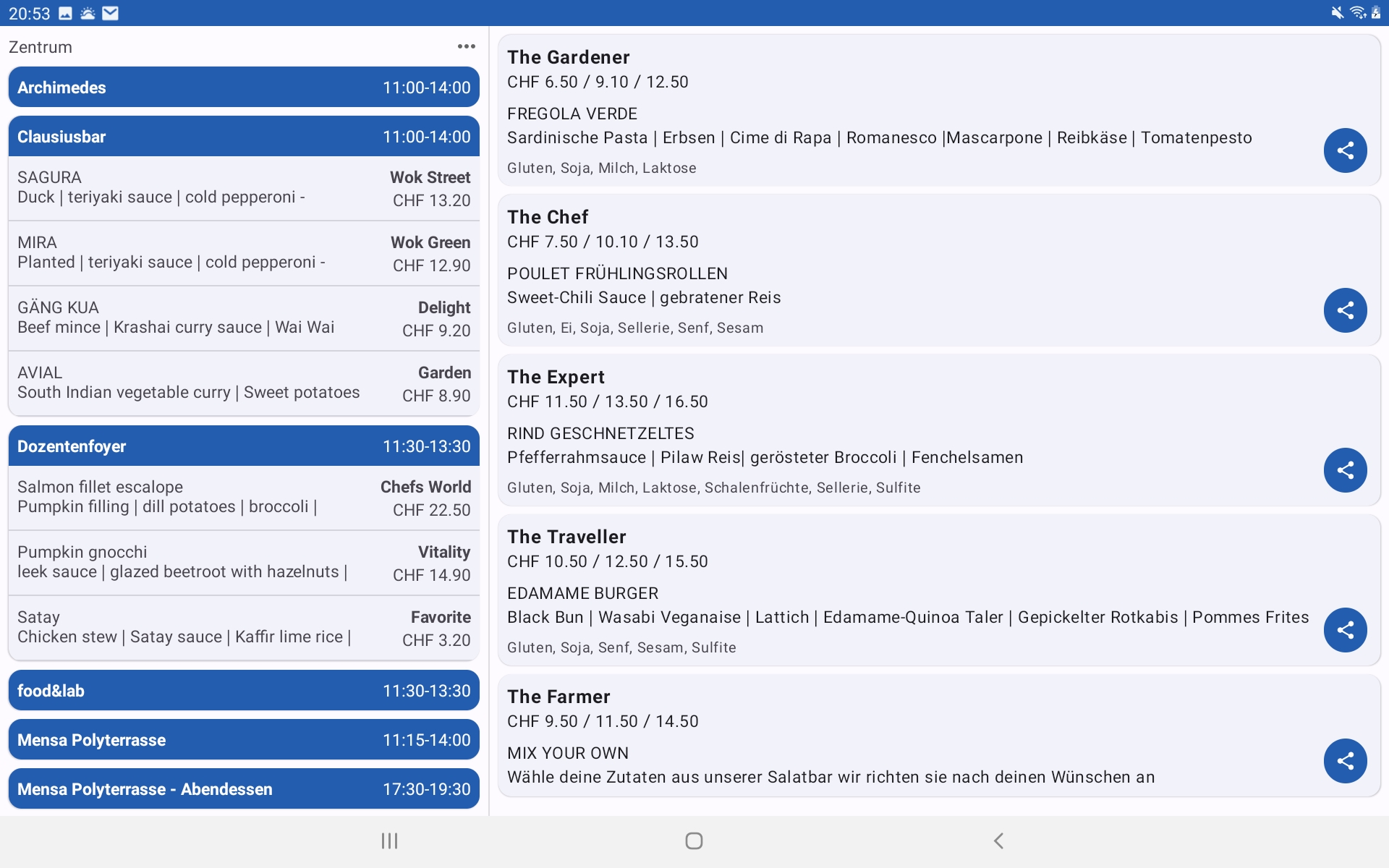This screenshot has width=1389, height=868.
Task: Select the Archimedes restaurant
Action: coord(244,88)
